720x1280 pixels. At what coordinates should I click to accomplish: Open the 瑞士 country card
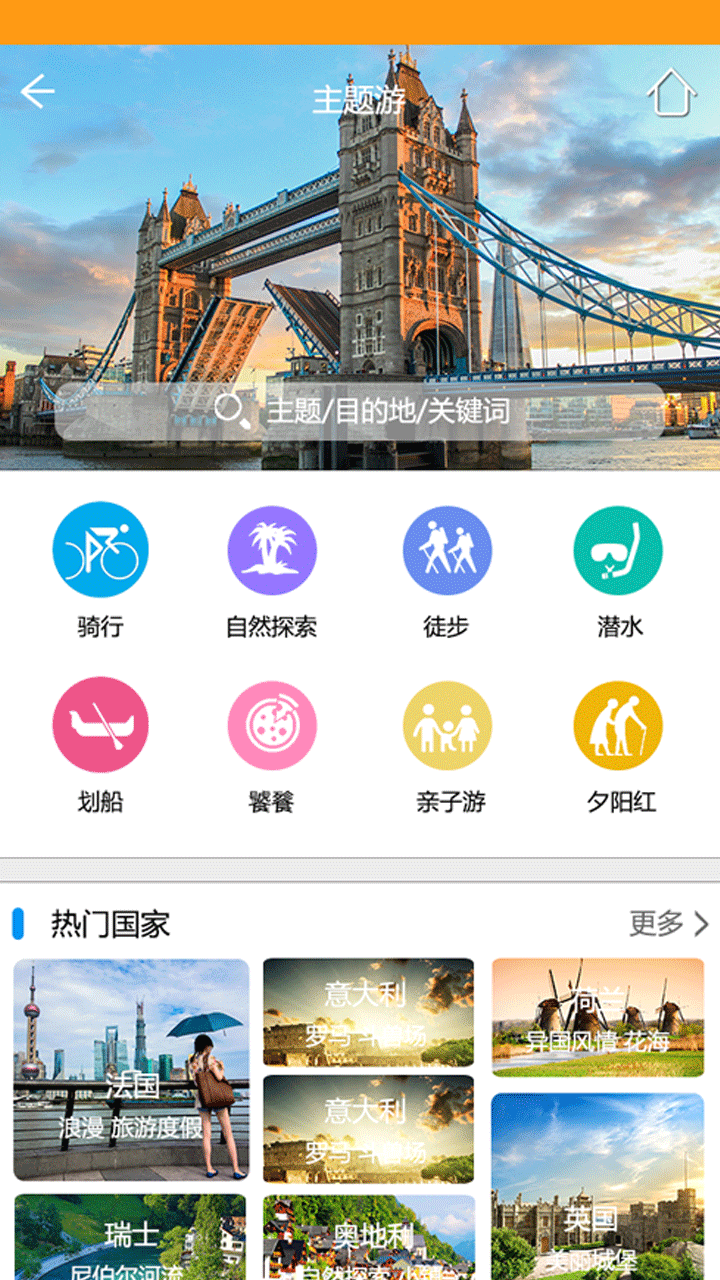(x=130, y=1238)
